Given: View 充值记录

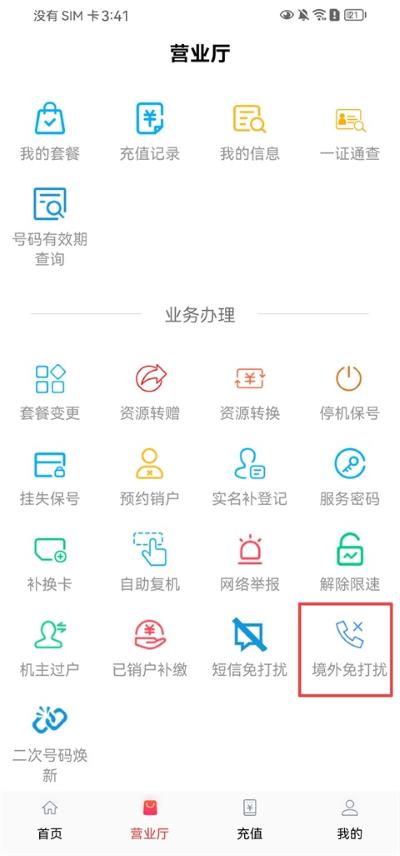Looking at the screenshot, I should tap(150, 132).
